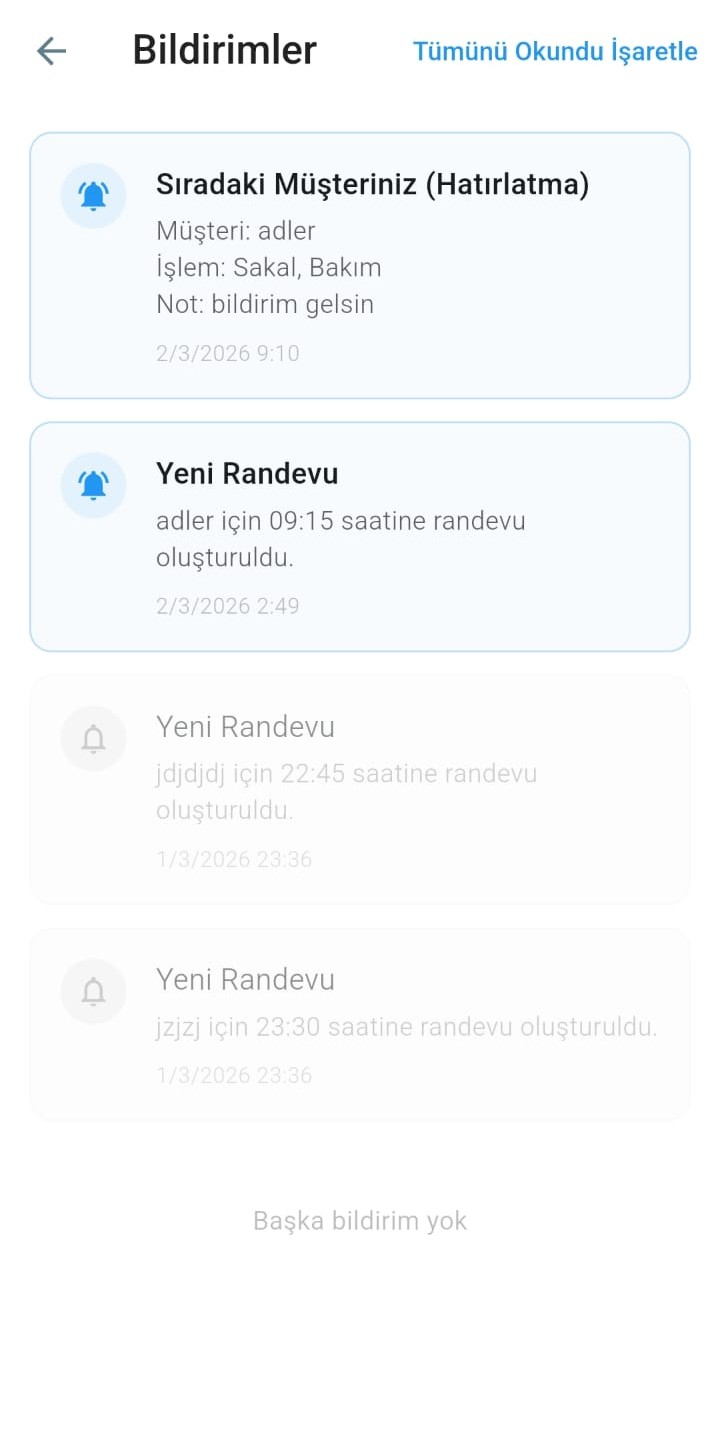The image size is (720, 1443).
Task: Open the jzjzj 23:30 appointment notification
Action: (x=360, y=1025)
